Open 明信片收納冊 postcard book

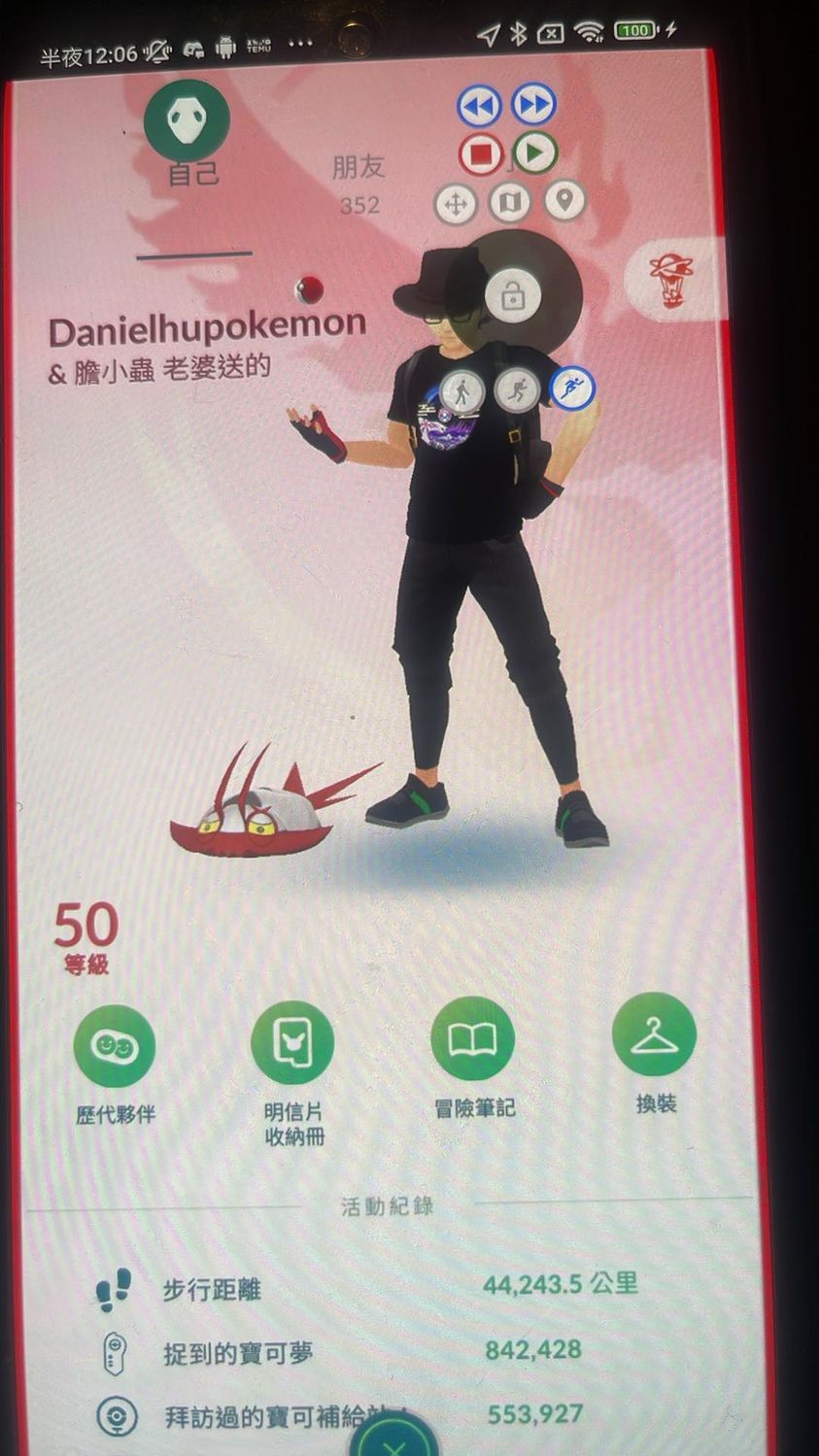293,1043
